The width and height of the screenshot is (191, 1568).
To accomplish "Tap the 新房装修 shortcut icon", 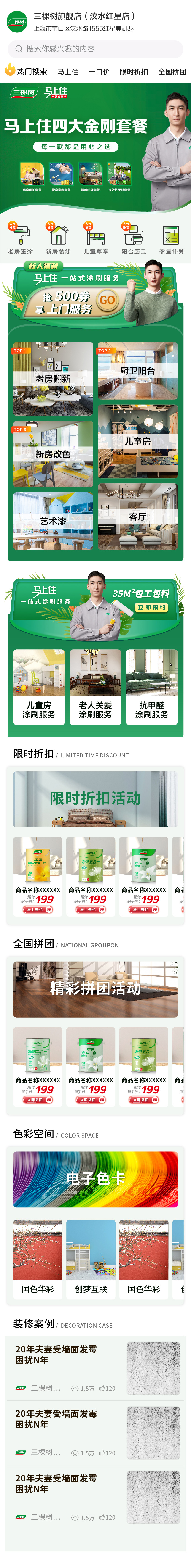I will click(x=58, y=238).
